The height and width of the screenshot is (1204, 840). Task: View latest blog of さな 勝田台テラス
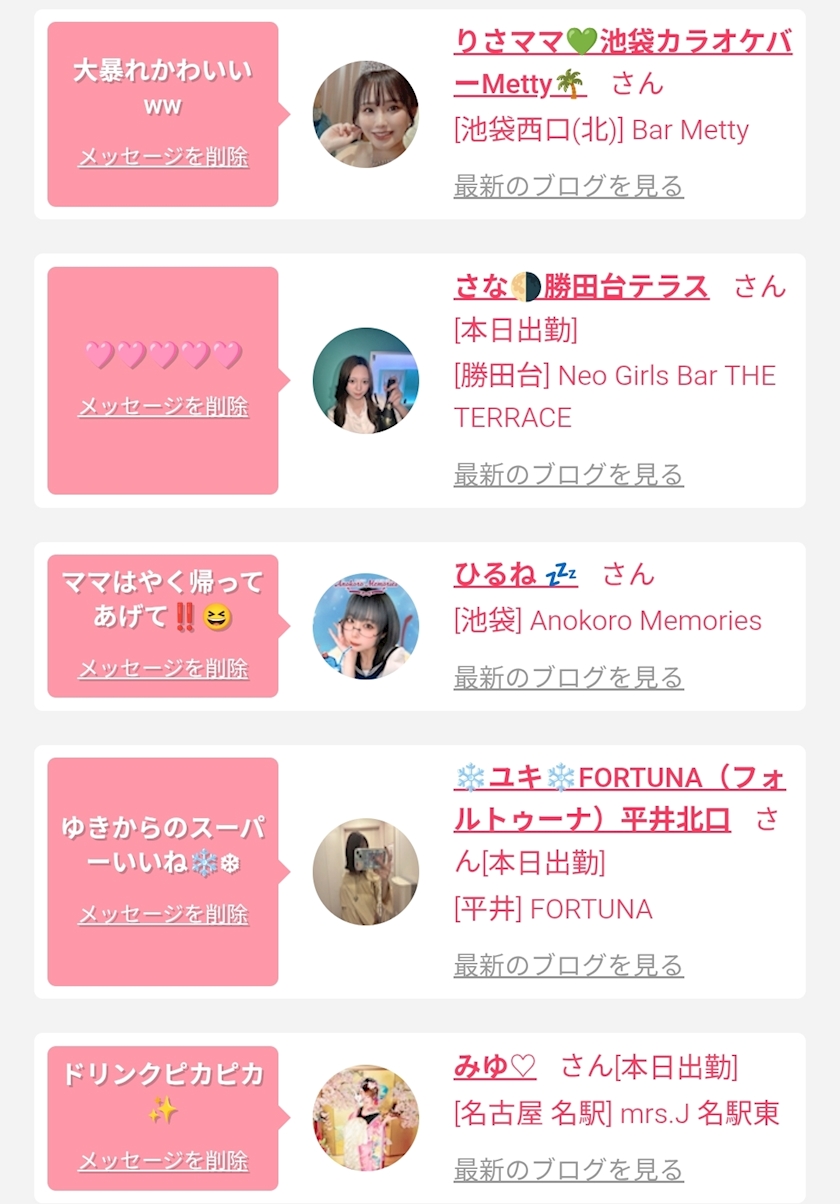tap(568, 474)
